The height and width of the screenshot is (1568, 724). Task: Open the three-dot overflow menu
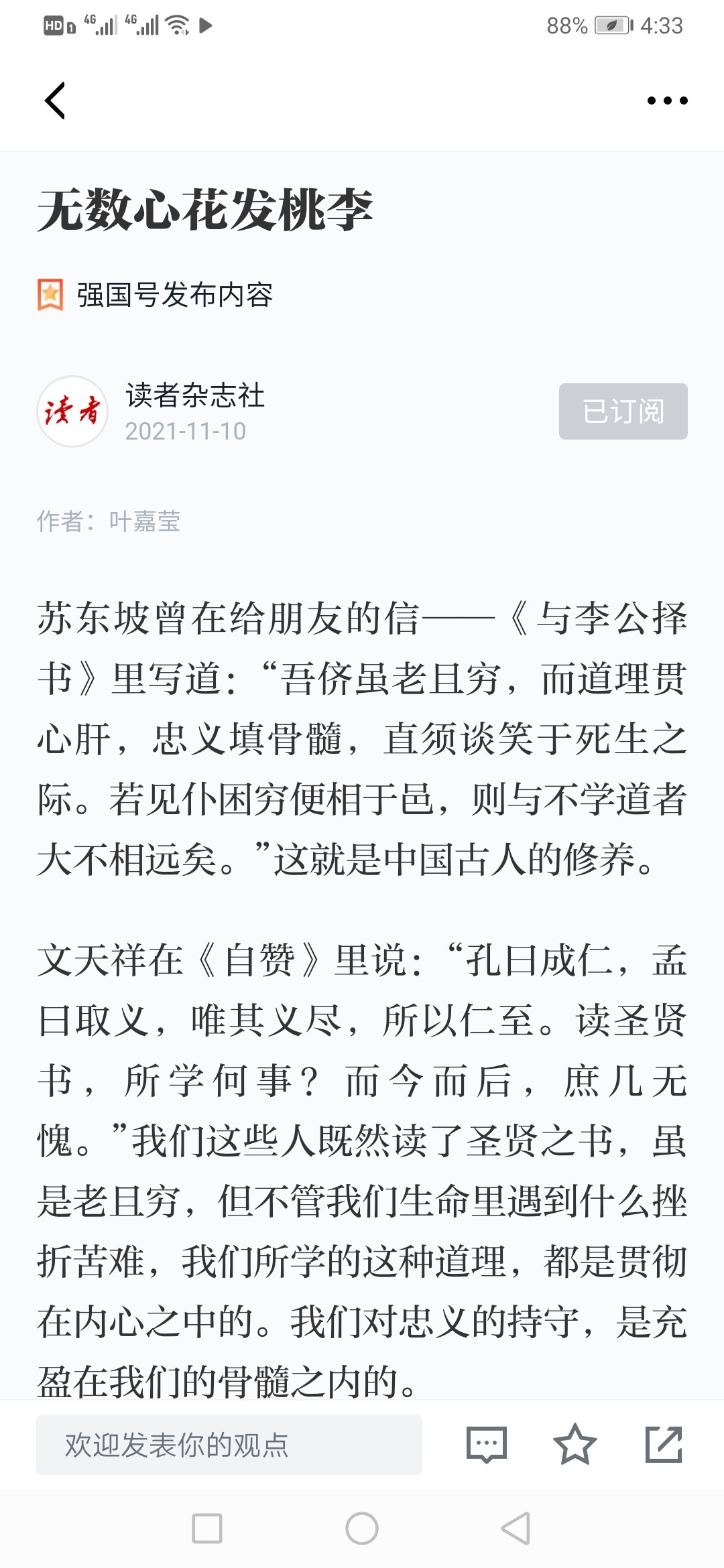(667, 101)
